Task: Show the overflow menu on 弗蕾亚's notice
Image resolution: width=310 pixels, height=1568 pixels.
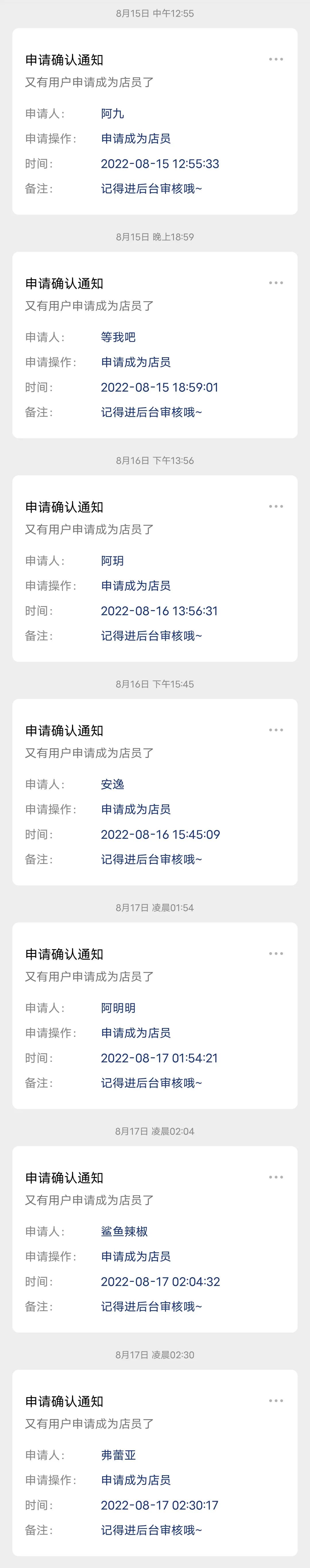Action: (x=276, y=1401)
